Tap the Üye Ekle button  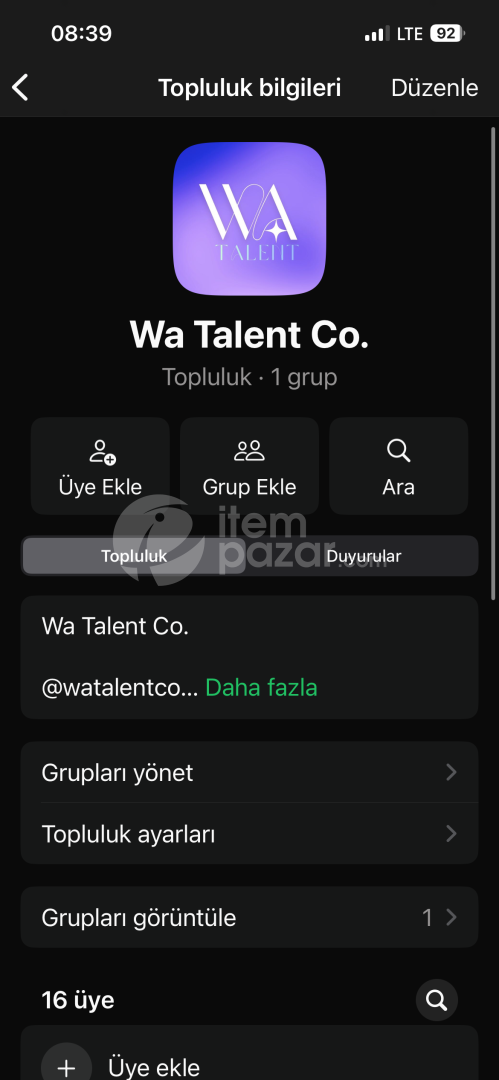[x=101, y=466]
